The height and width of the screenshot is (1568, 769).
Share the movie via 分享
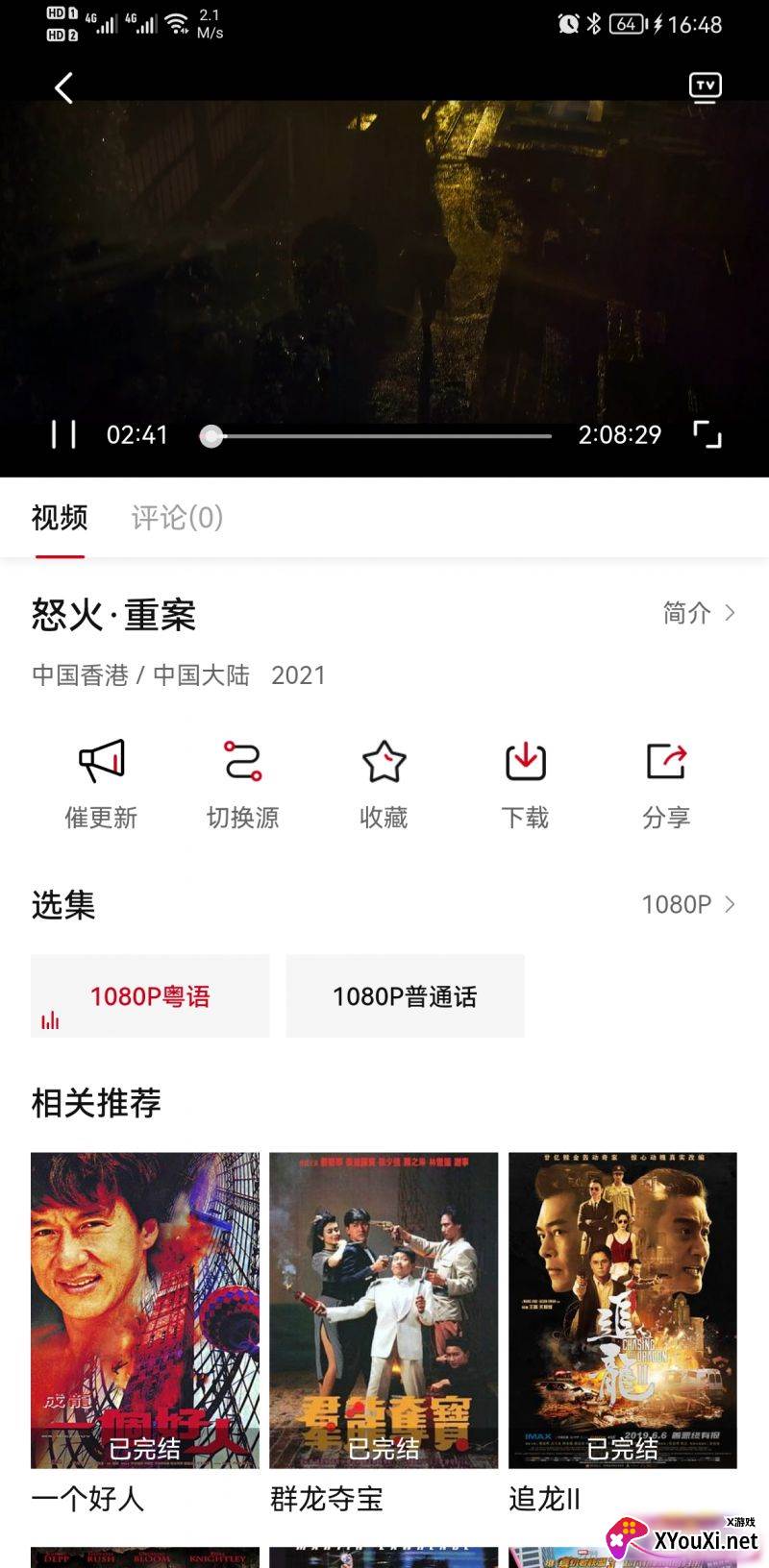(666, 783)
